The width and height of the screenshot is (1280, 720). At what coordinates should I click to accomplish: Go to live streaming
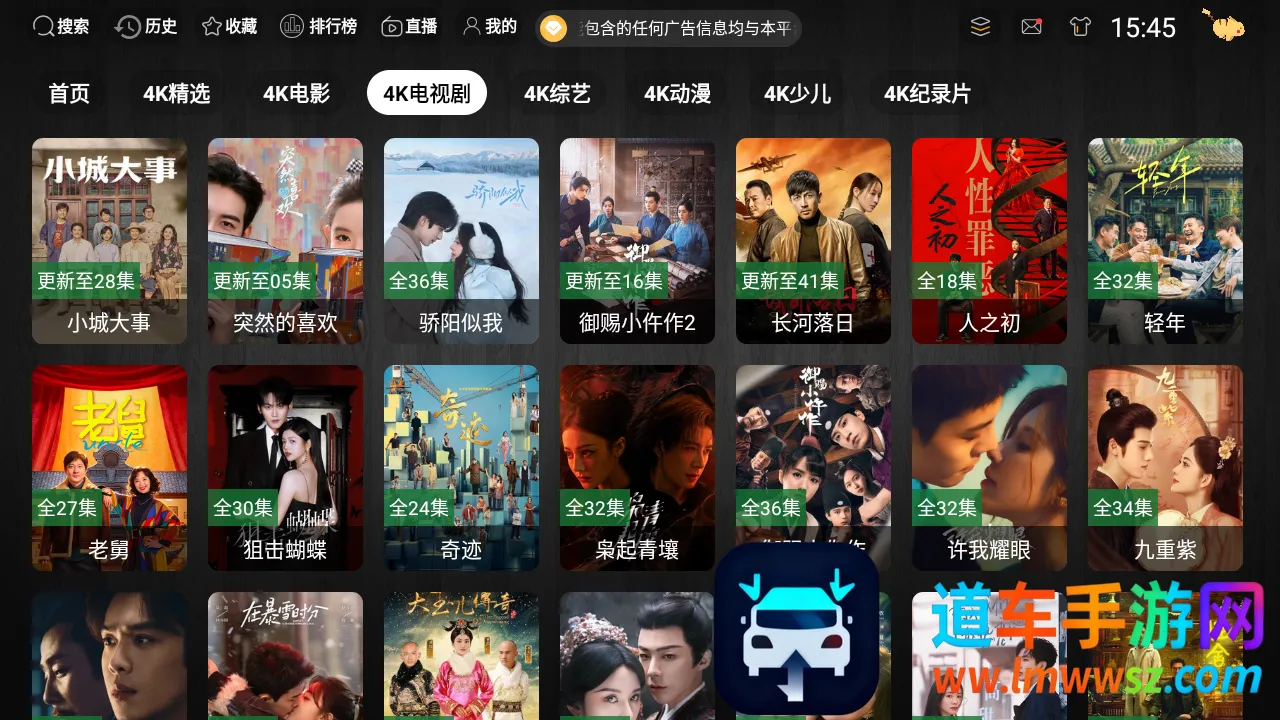click(x=409, y=27)
